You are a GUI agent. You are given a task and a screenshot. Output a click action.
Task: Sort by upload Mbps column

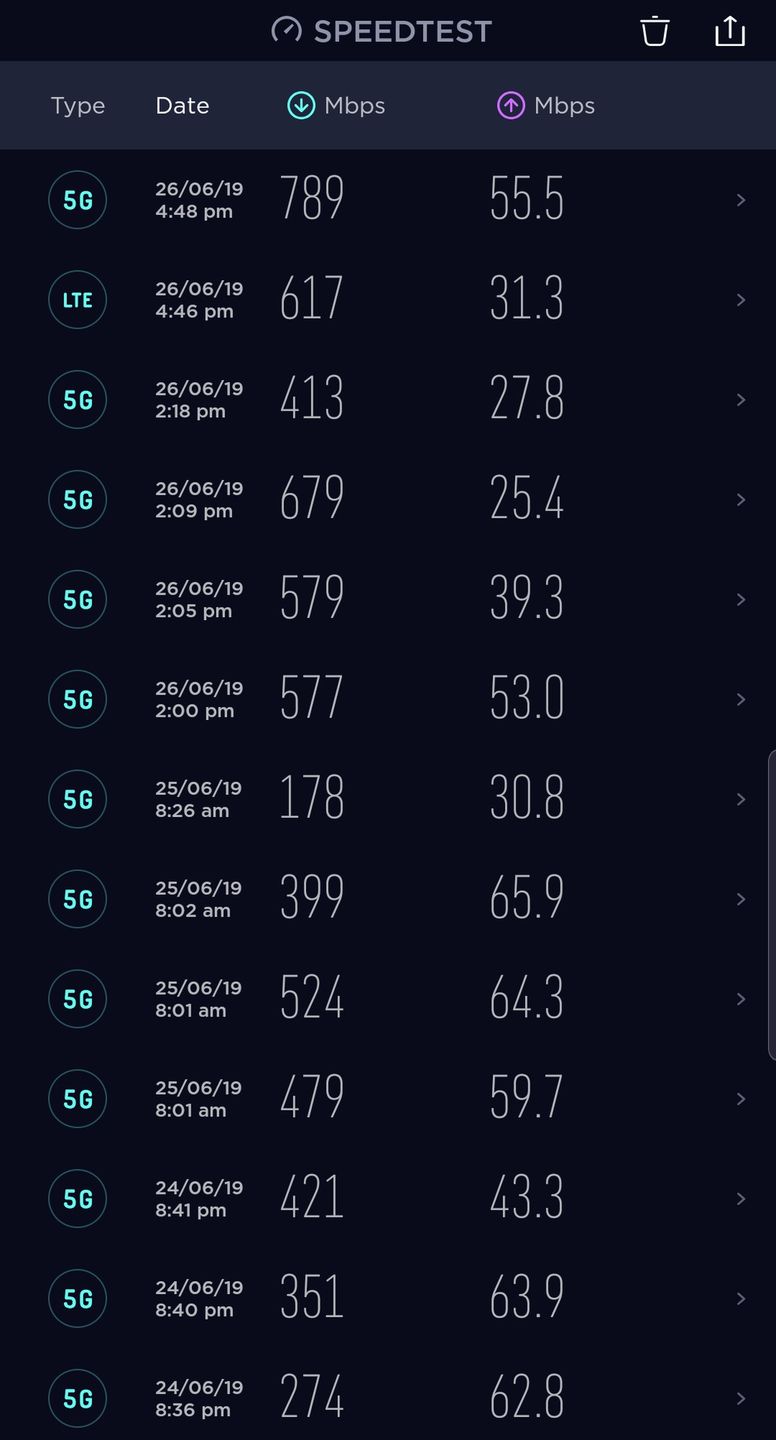[x=546, y=106]
